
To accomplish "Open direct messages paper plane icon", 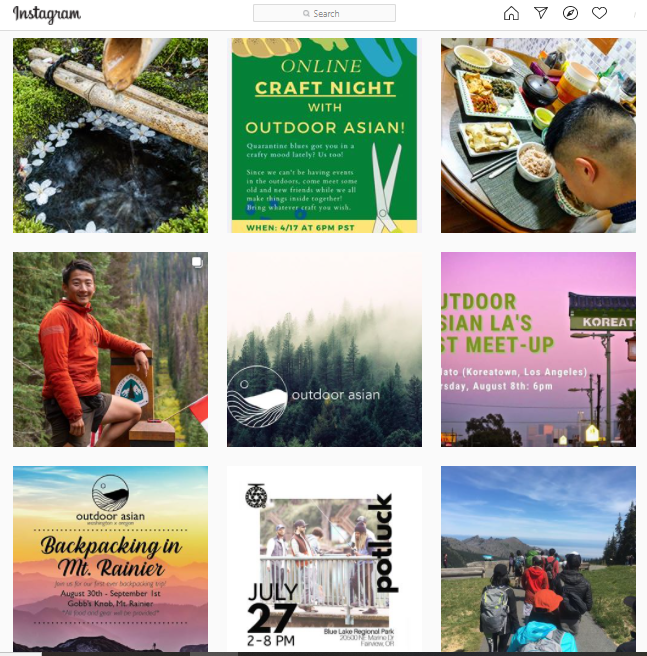I will pos(541,13).
